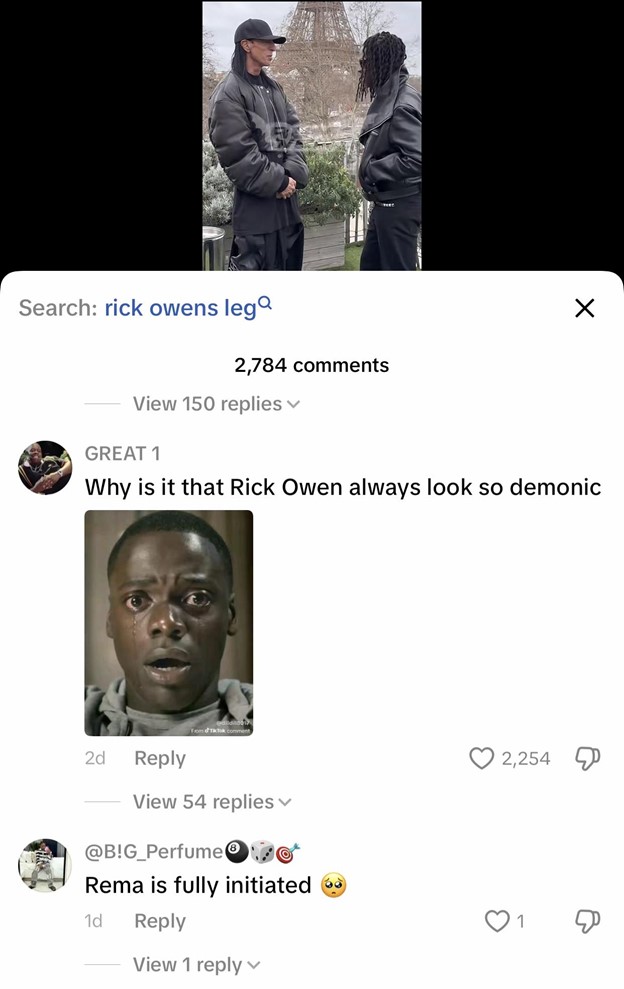Viewport: 624px width, 989px height.
Task: Like GREAT 1's comment
Action: point(482,758)
